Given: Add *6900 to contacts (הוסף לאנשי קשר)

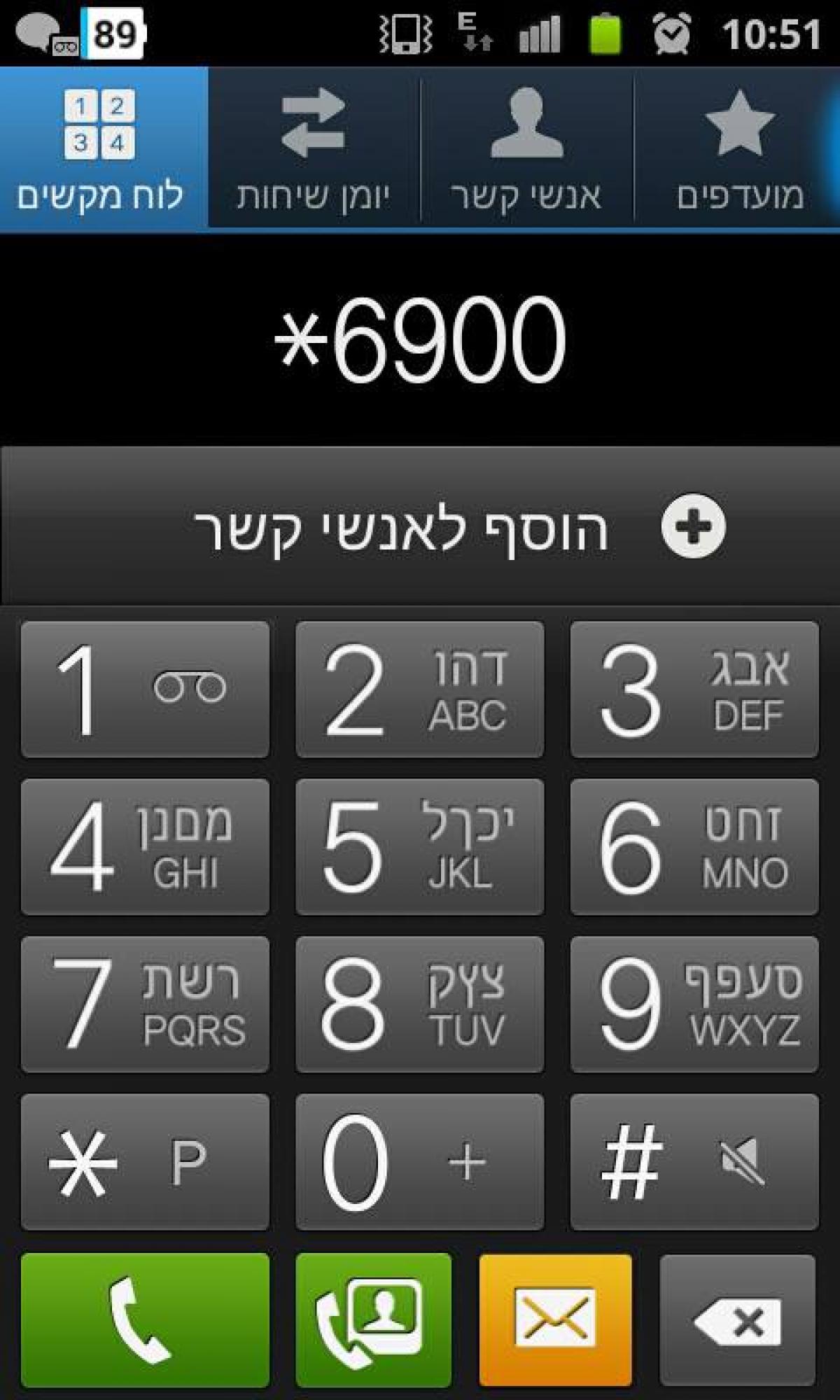Looking at the screenshot, I should tap(420, 528).
